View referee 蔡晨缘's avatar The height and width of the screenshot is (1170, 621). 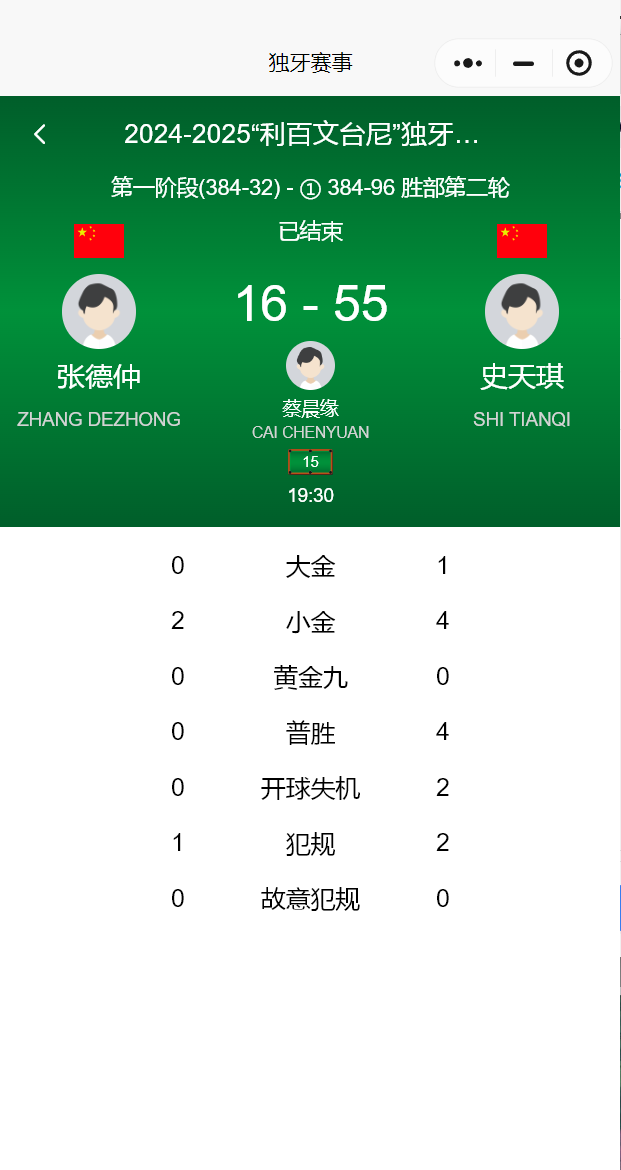tap(310, 366)
